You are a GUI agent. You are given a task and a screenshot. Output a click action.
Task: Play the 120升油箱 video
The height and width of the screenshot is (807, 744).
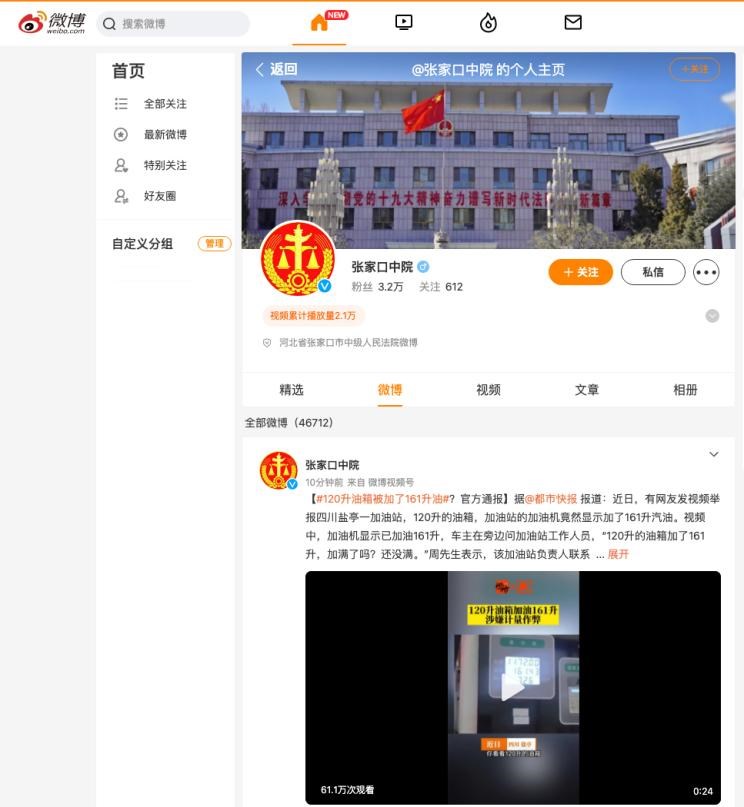[x=512, y=687]
